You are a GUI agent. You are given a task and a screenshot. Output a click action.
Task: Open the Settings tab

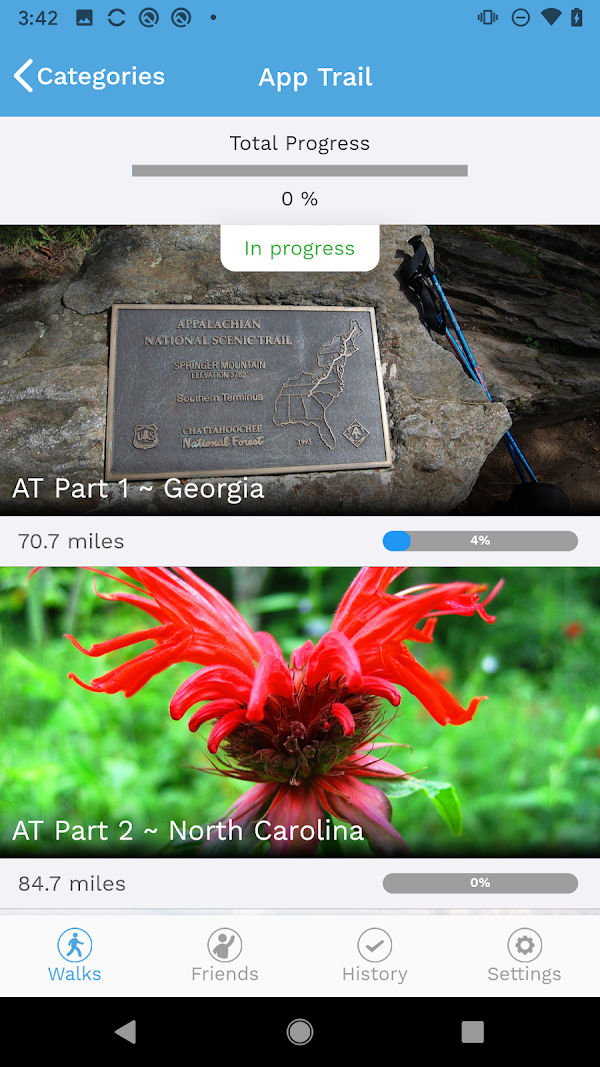(x=524, y=955)
